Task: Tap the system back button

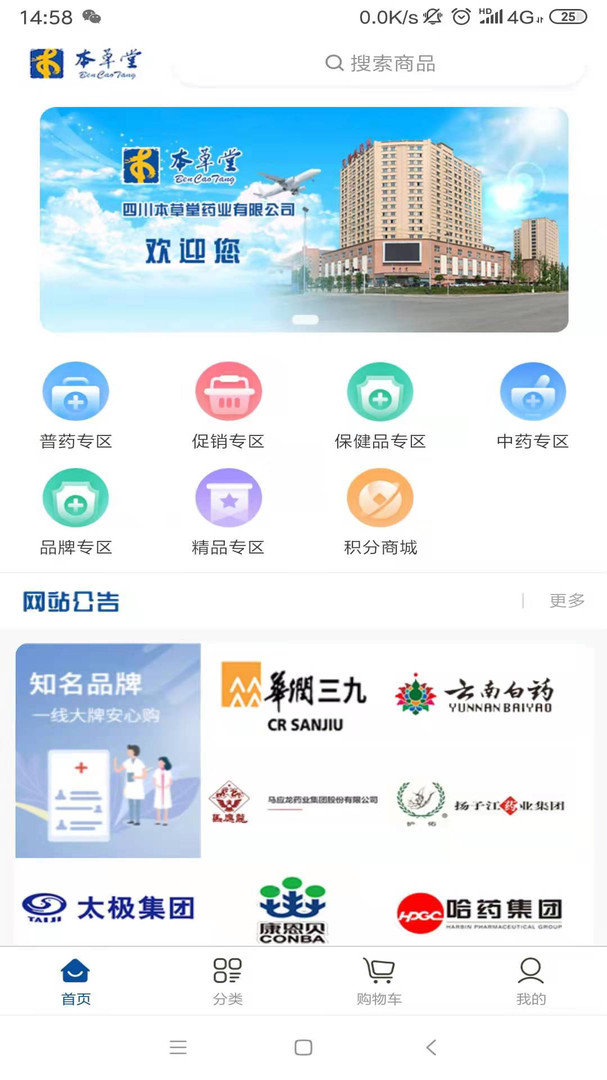Action: click(431, 1048)
